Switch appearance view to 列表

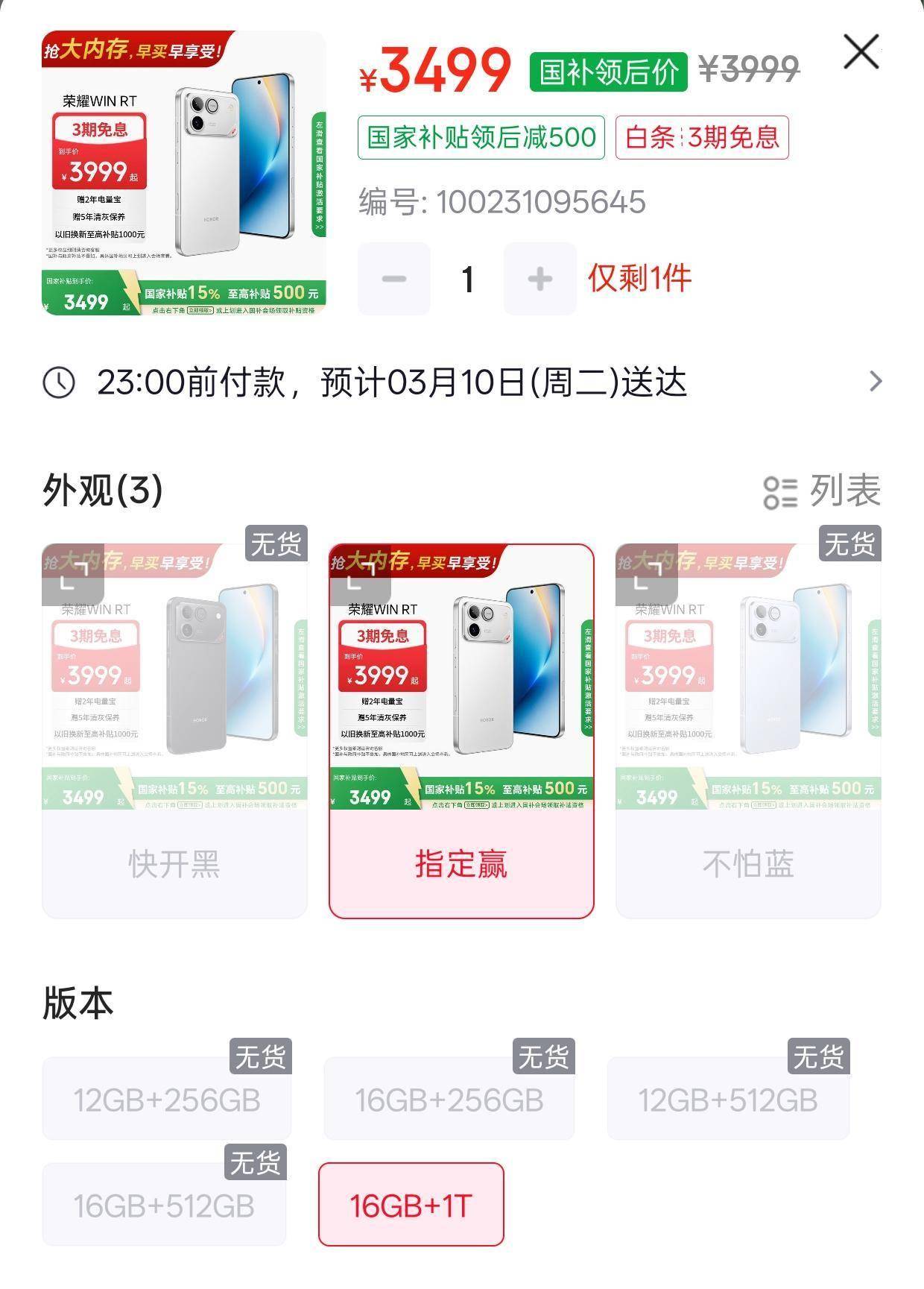823,491
